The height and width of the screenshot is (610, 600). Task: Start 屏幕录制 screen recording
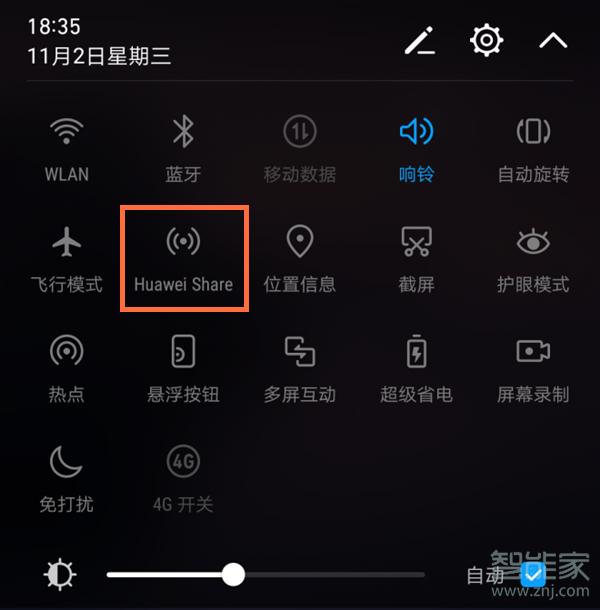[533, 352]
